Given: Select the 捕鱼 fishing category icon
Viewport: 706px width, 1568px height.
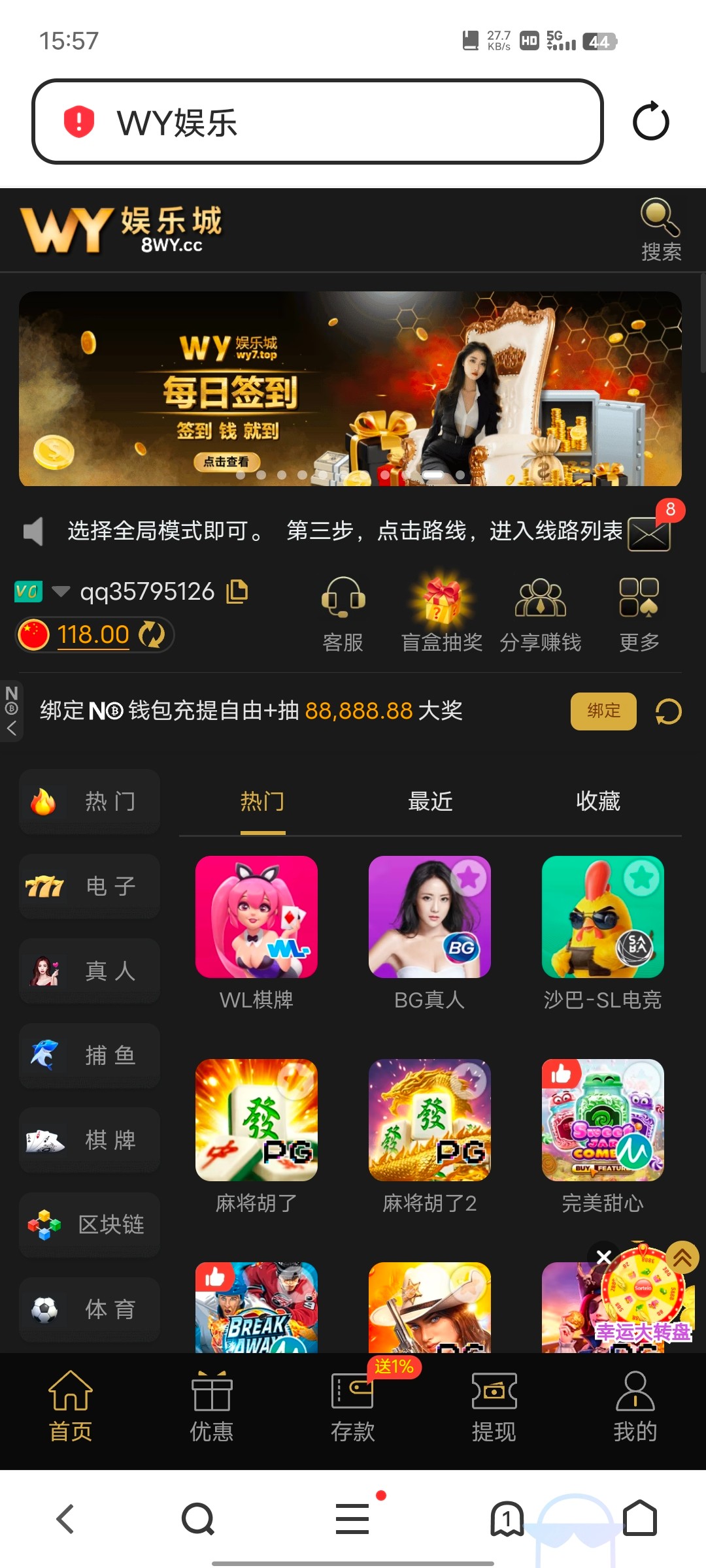Looking at the screenshot, I should tap(46, 1055).
